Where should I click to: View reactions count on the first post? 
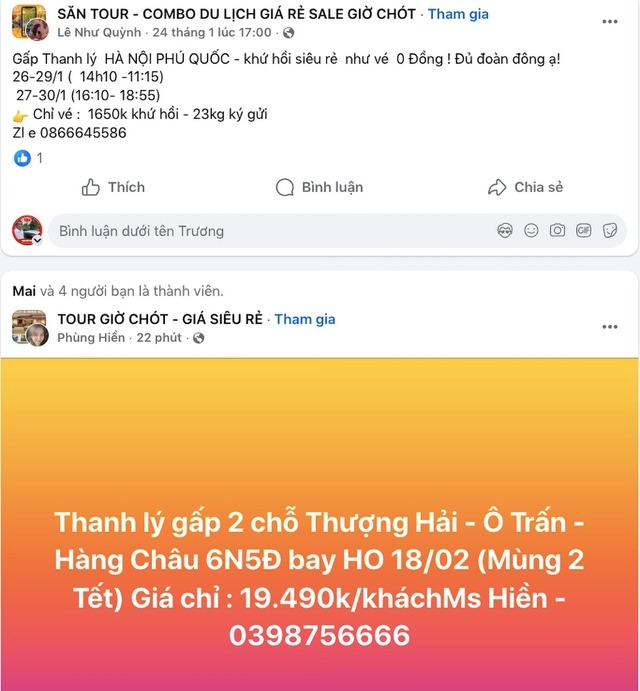pos(28,158)
